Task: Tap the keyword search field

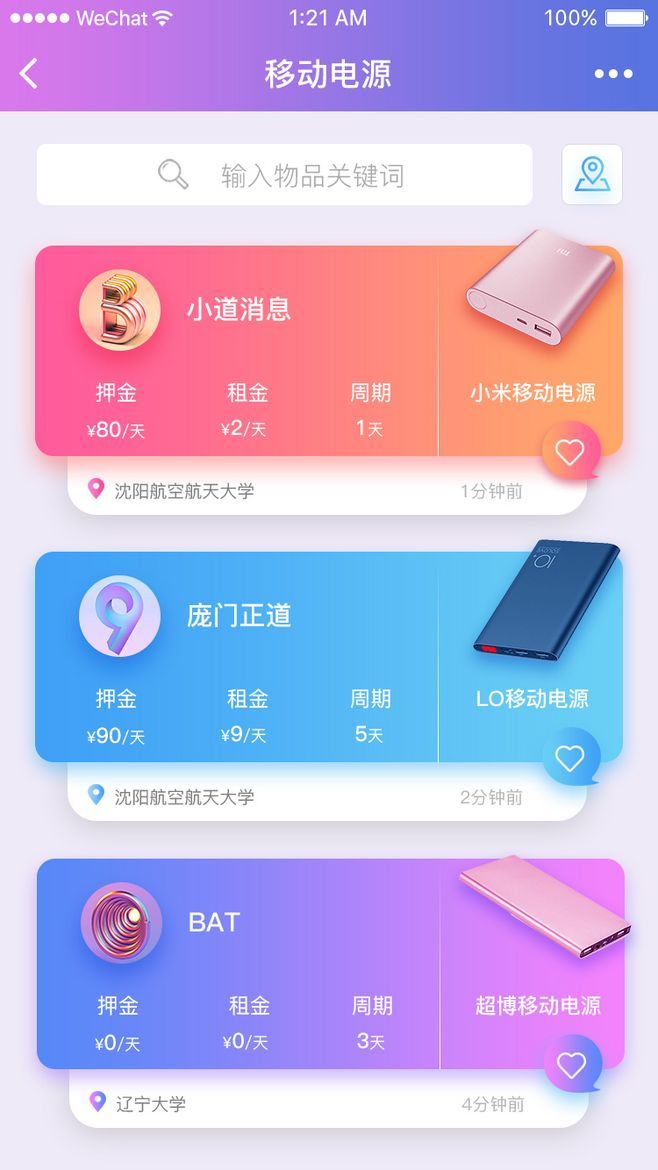Action: pos(285,175)
